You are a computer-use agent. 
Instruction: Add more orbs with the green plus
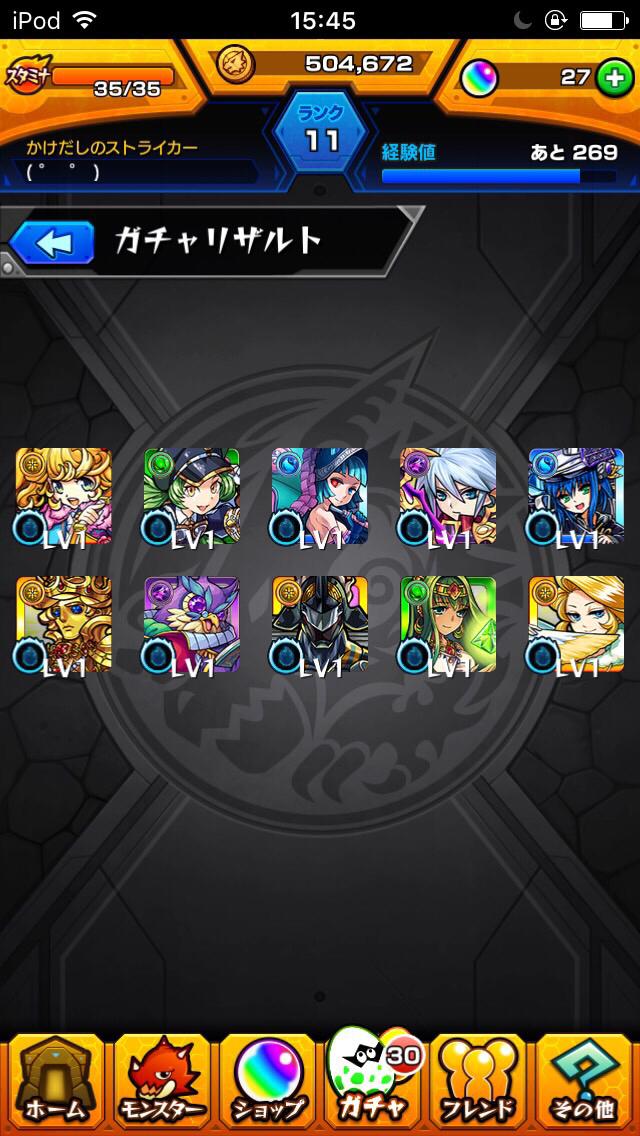613,77
